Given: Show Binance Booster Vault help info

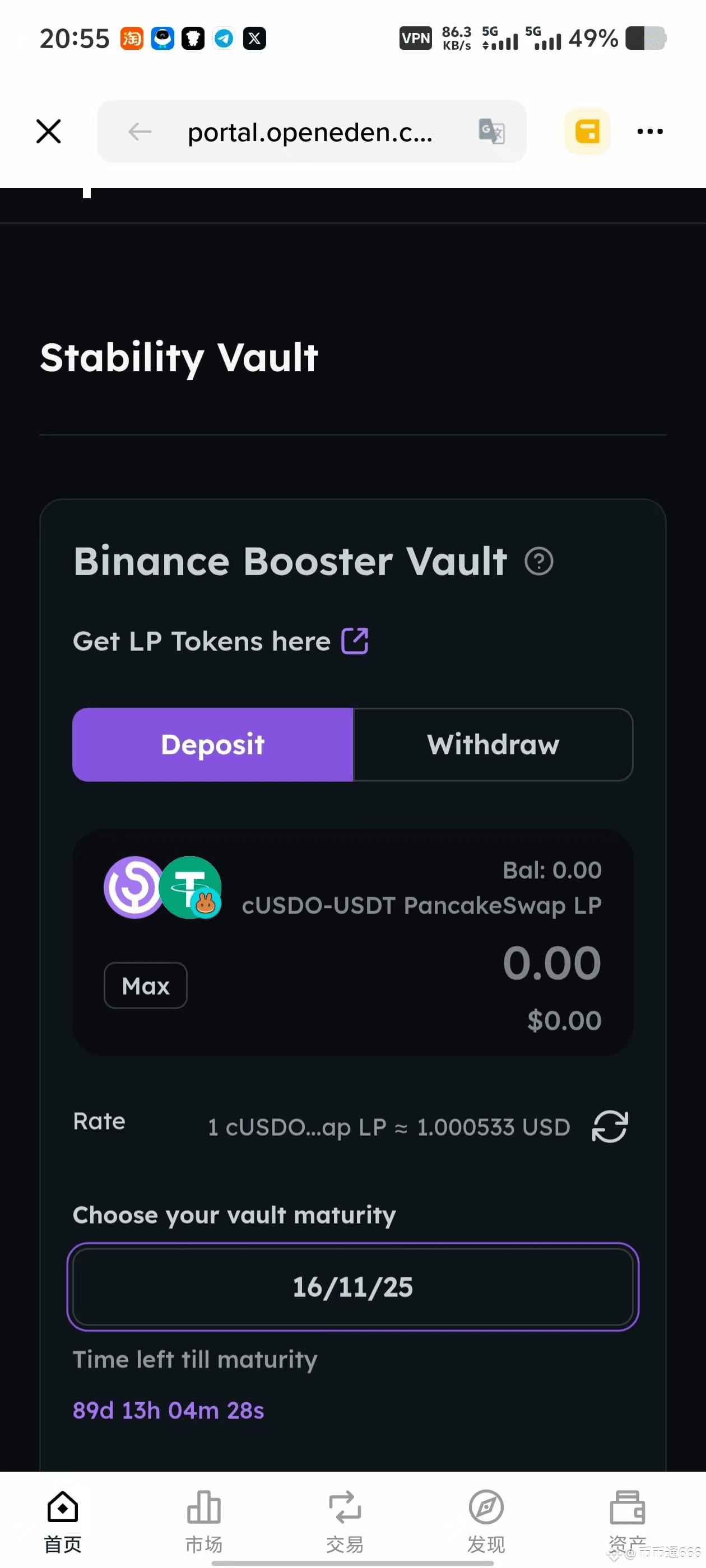Looking at the screenshot, I should pos(538,561).
